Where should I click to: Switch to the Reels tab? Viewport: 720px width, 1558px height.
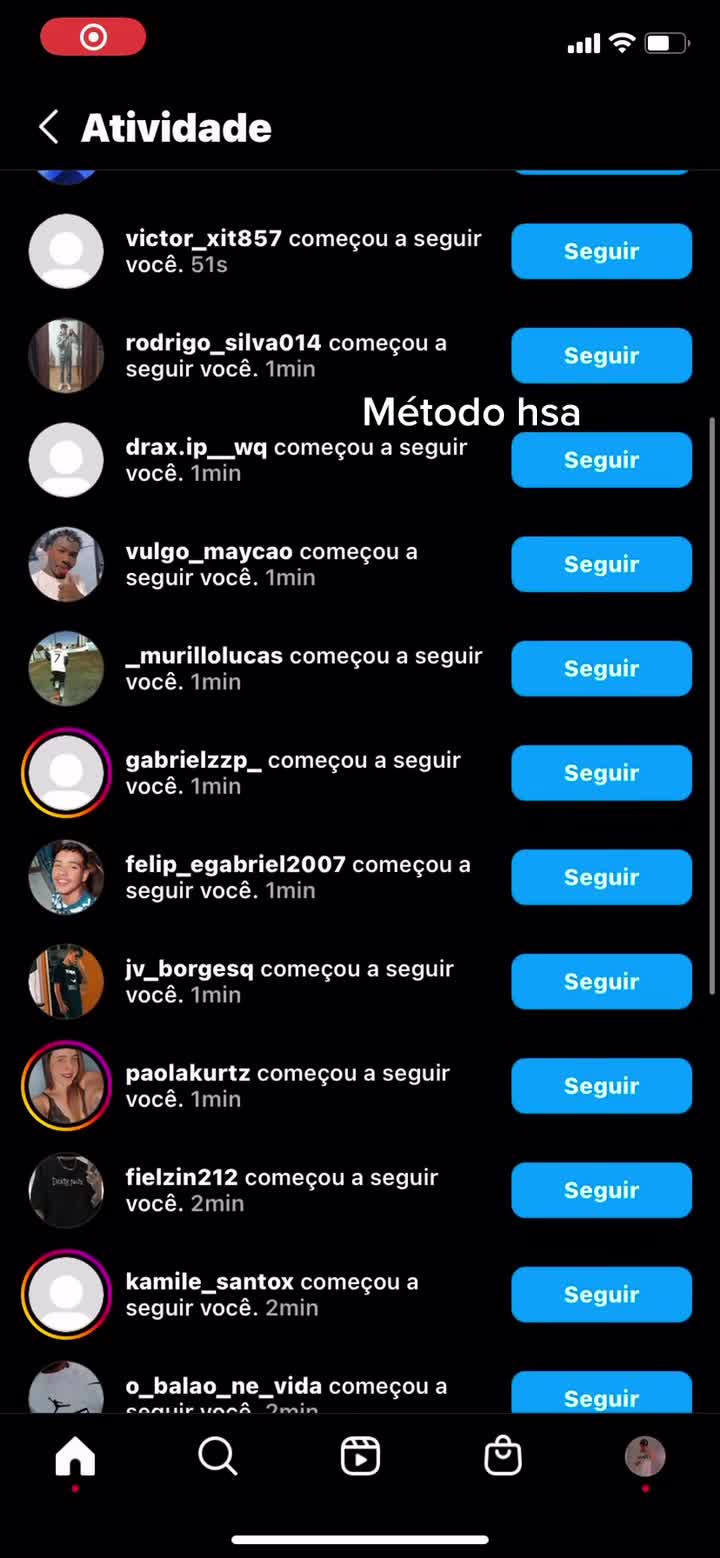[x=360, y=1456]
